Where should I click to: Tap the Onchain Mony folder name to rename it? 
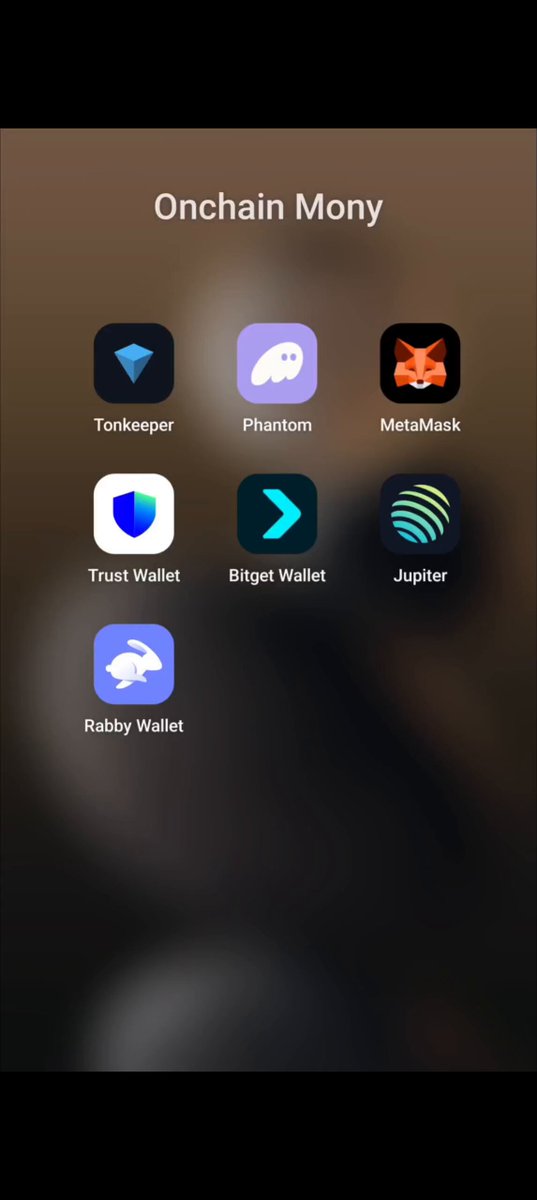click(x=268, y=208)
